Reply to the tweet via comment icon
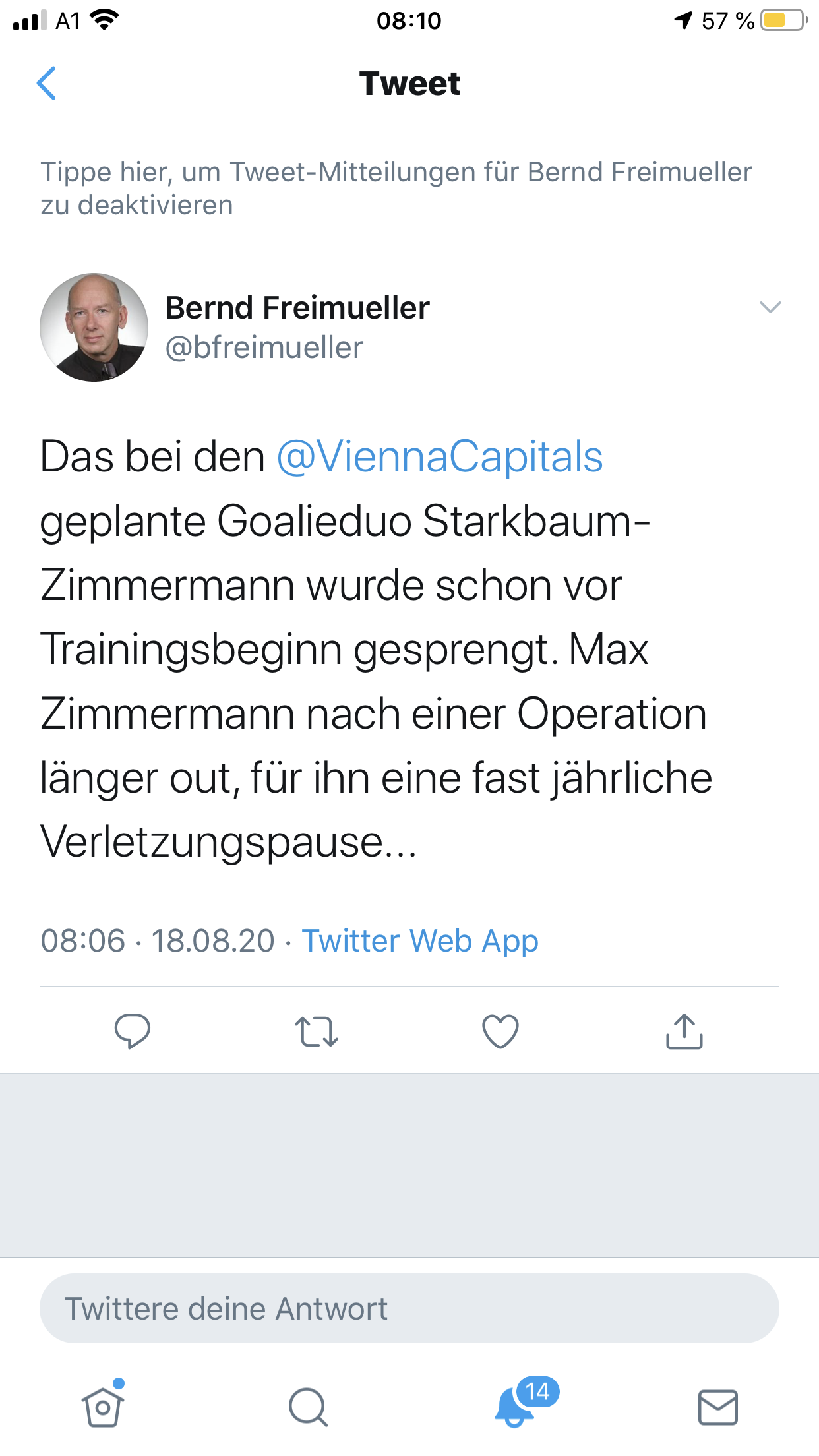The height and width of the screenshot is (1456, 819). click(x=132, y=1031)
